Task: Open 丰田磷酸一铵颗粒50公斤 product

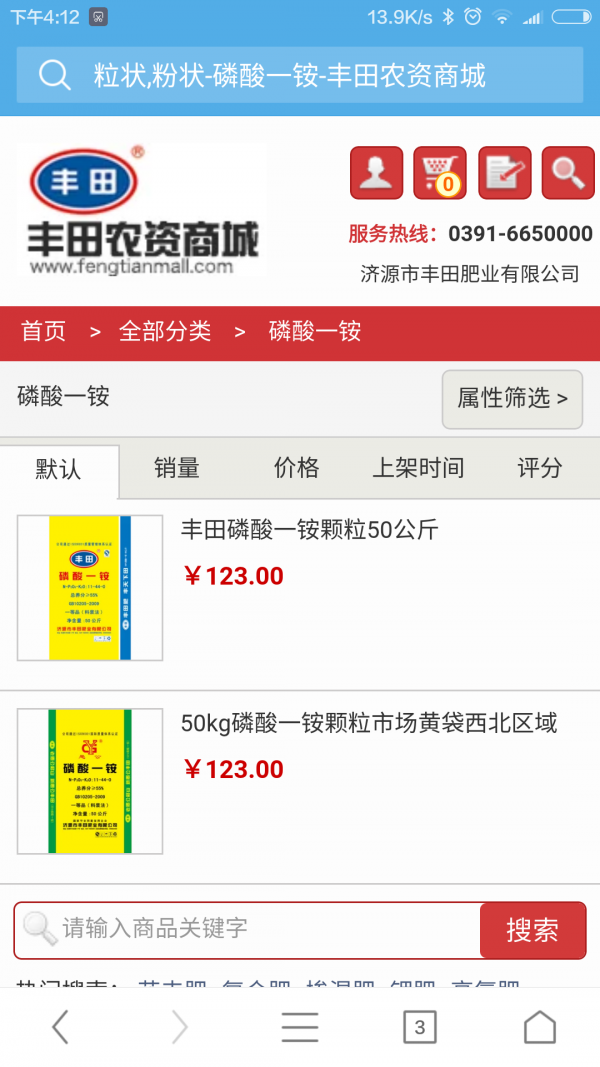Action: point(309,530)
